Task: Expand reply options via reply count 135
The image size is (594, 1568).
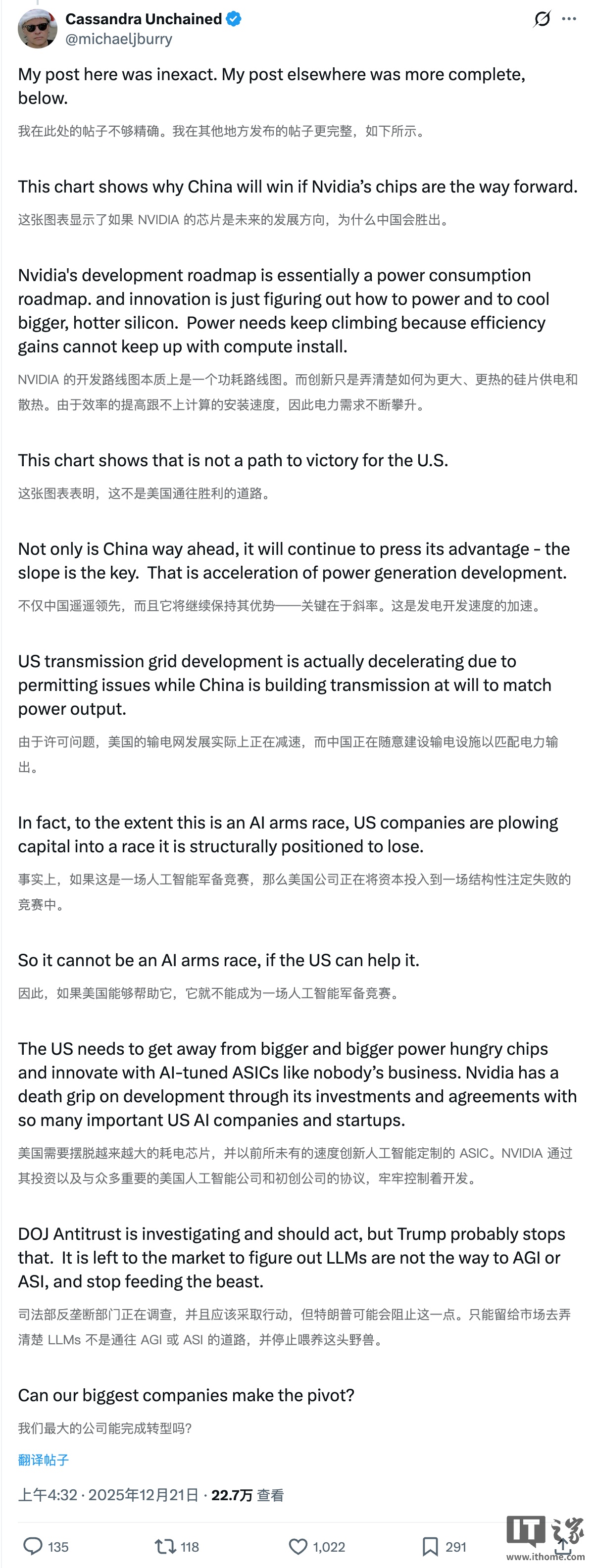Action: (x=58, y=1546)
